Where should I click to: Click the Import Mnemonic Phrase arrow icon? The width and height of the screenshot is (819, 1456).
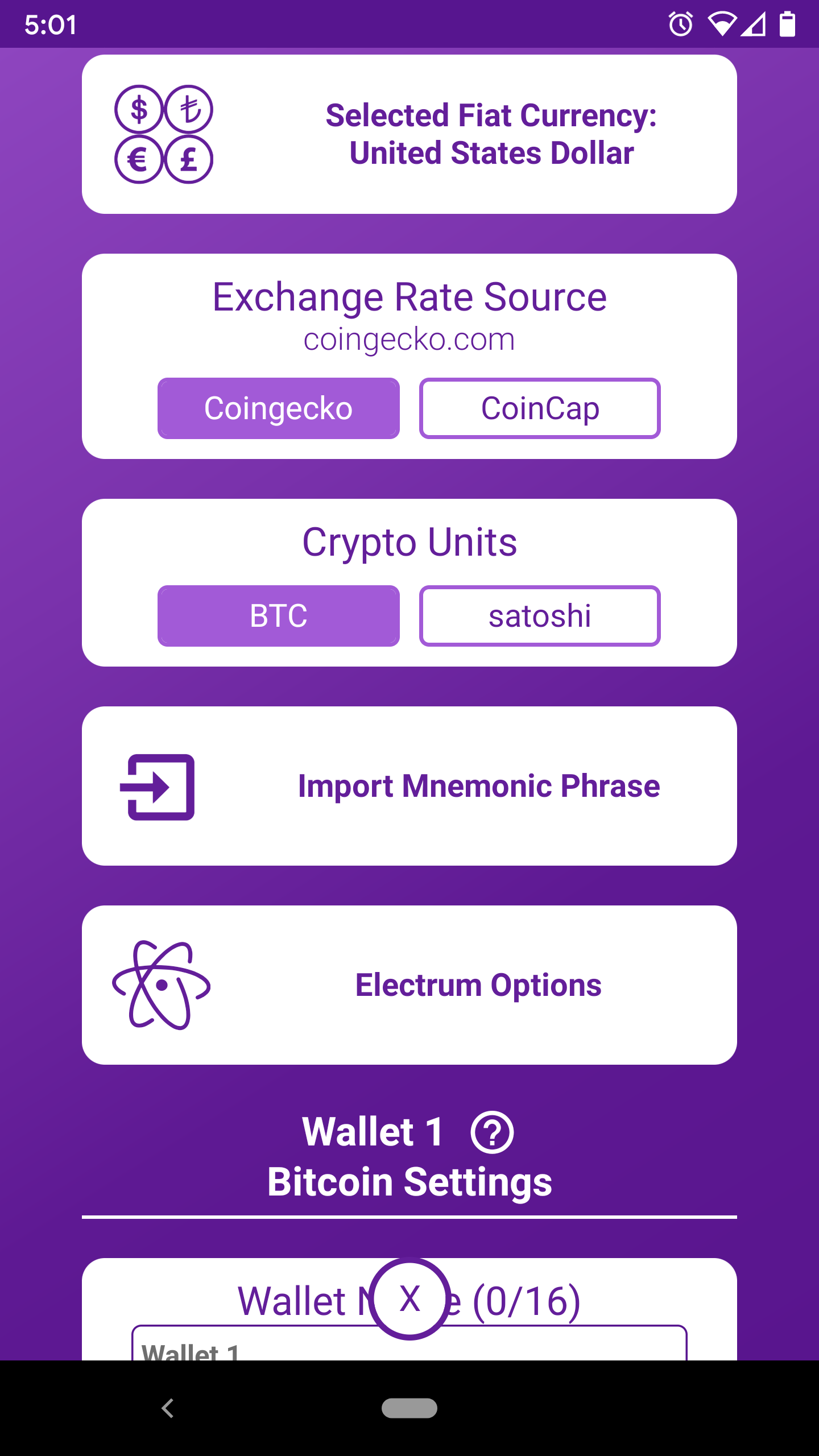158,785
